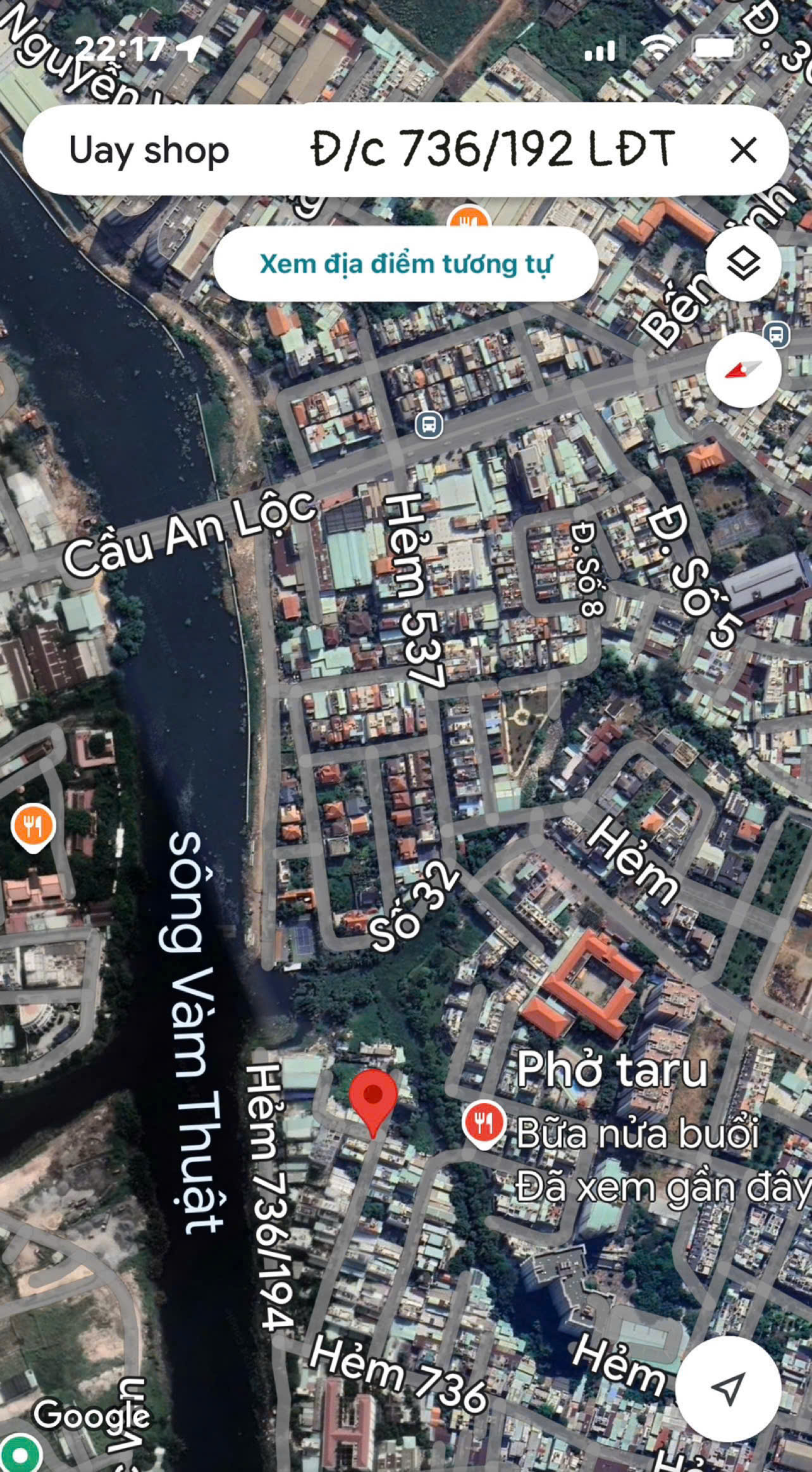Clear the Uay shop search
The image size is (812, 1472).
[743, 151]
